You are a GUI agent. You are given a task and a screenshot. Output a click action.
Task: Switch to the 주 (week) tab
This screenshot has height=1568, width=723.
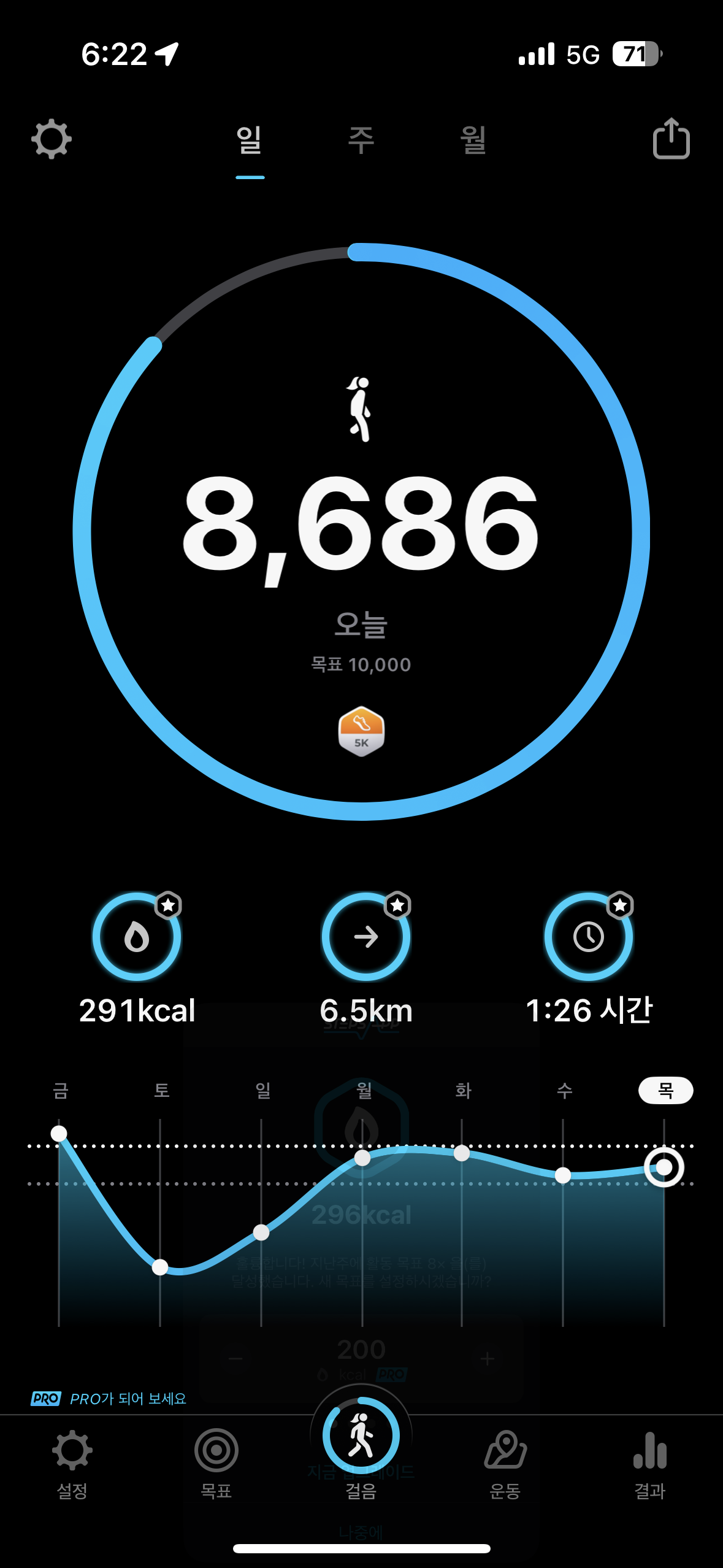tap(361, 140)
